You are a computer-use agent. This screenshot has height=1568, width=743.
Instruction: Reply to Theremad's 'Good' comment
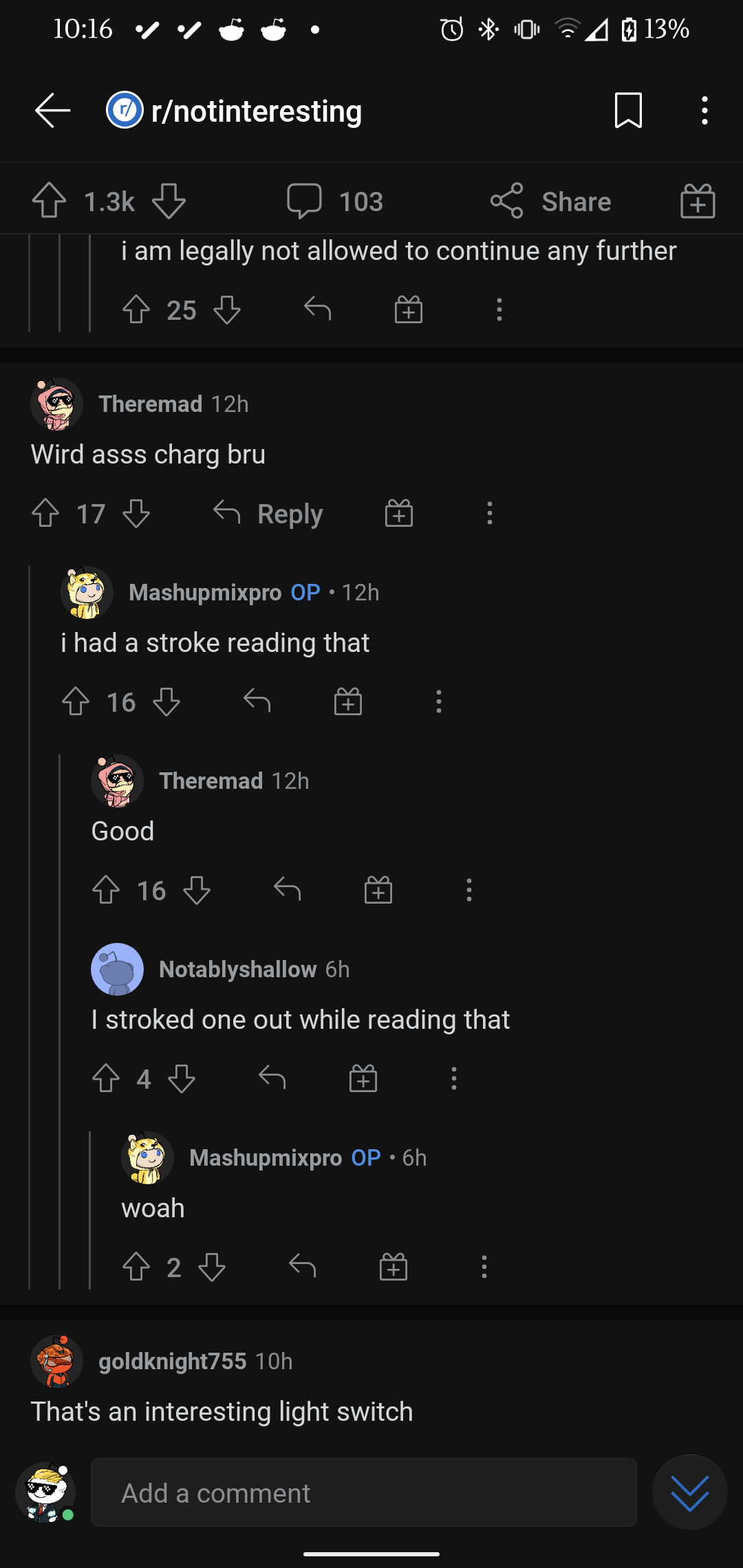287,890
